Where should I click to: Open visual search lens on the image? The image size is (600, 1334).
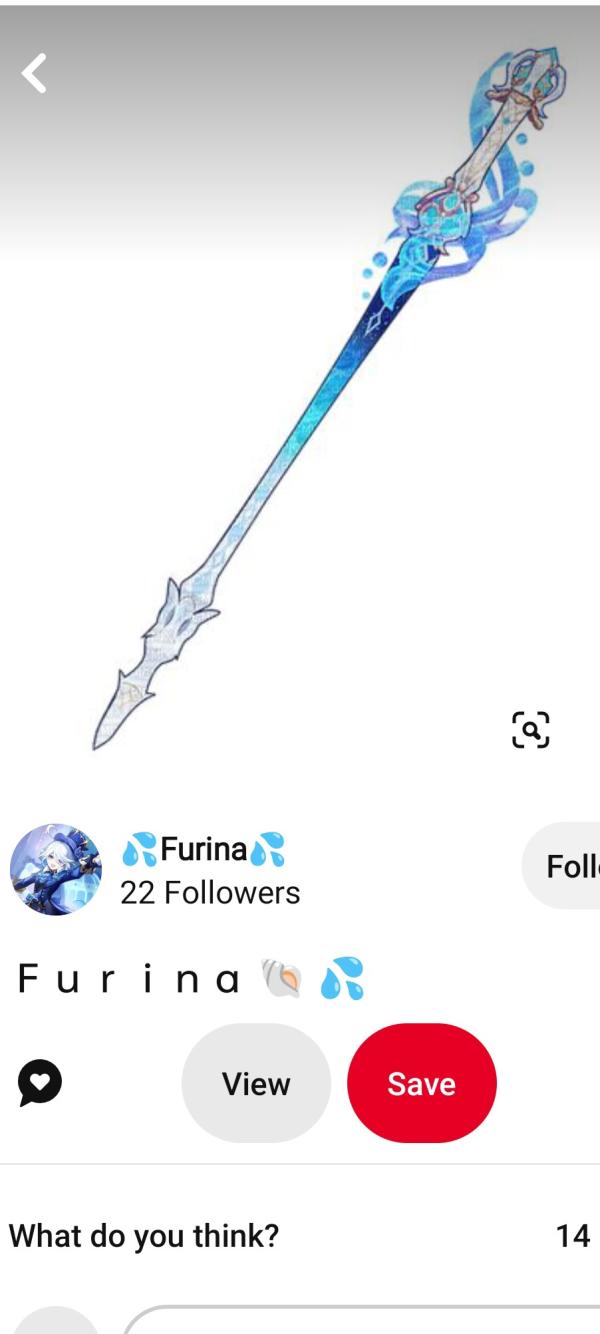click(531, 729)
